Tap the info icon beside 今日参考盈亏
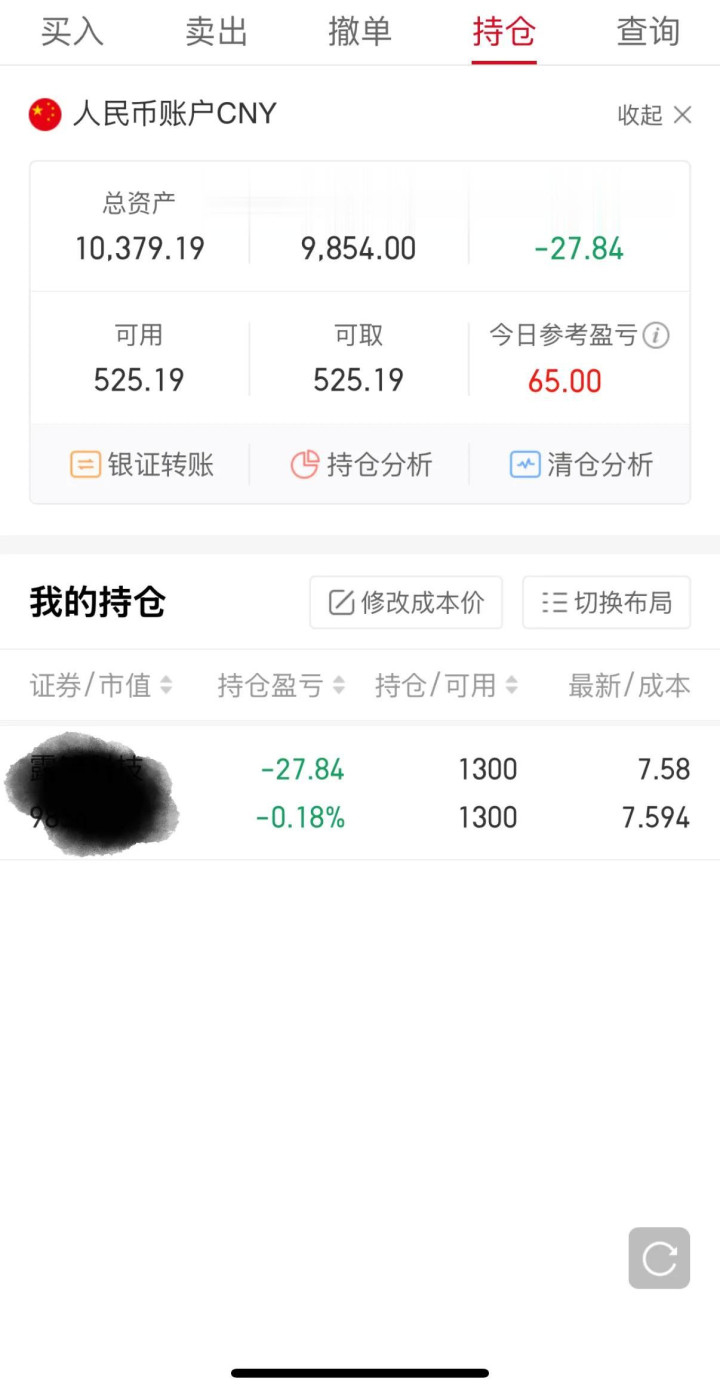 tap(656, 336)
